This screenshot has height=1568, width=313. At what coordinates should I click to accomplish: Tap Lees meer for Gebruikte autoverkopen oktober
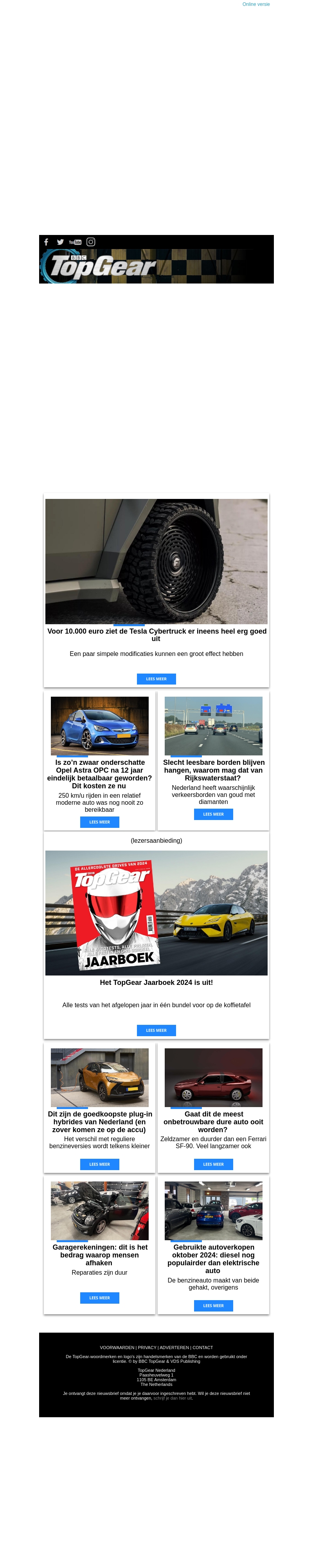pos(213,1305)
